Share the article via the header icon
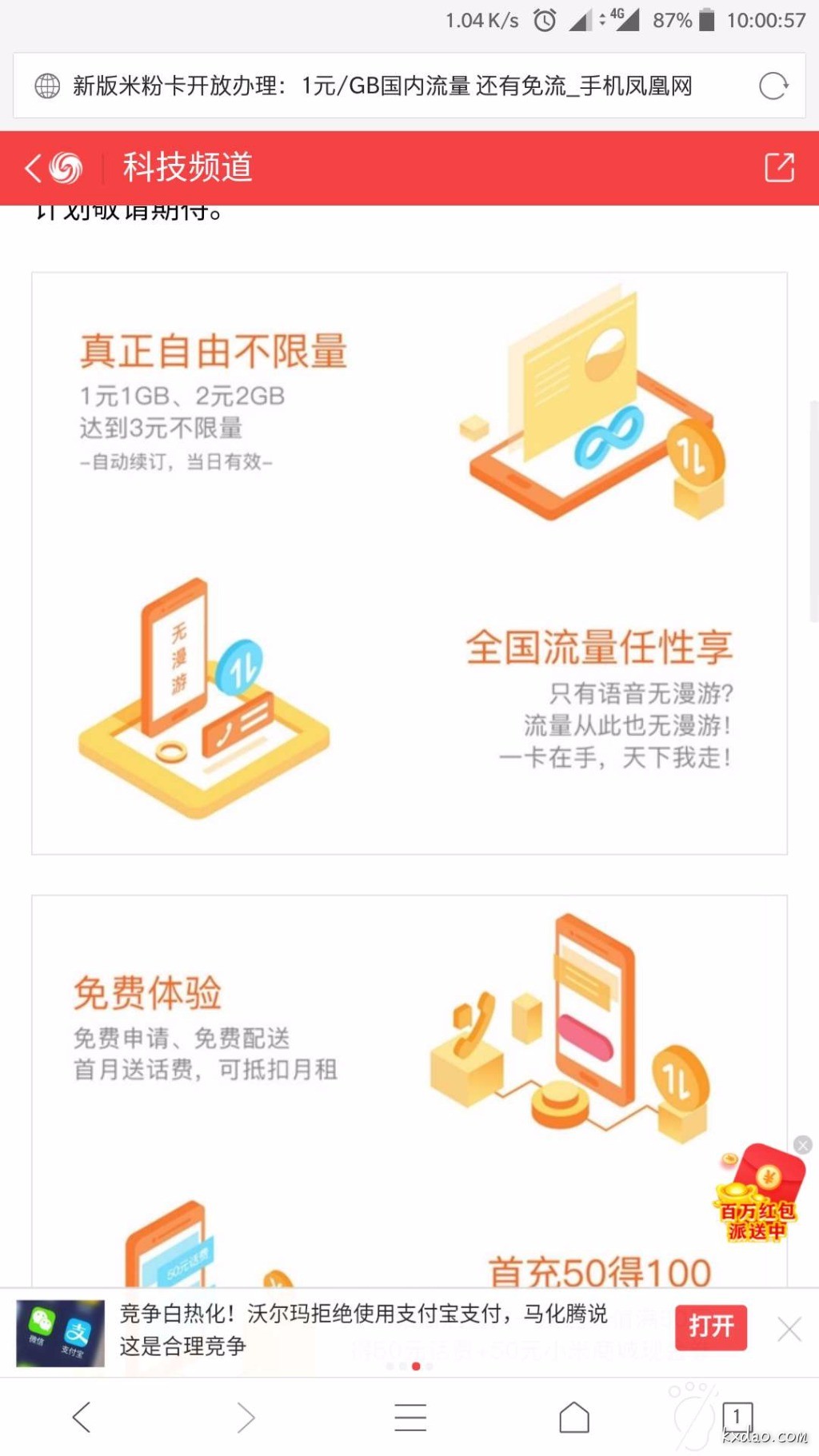The width and height of the screenshot is (819, 1456). pos(779,168)
